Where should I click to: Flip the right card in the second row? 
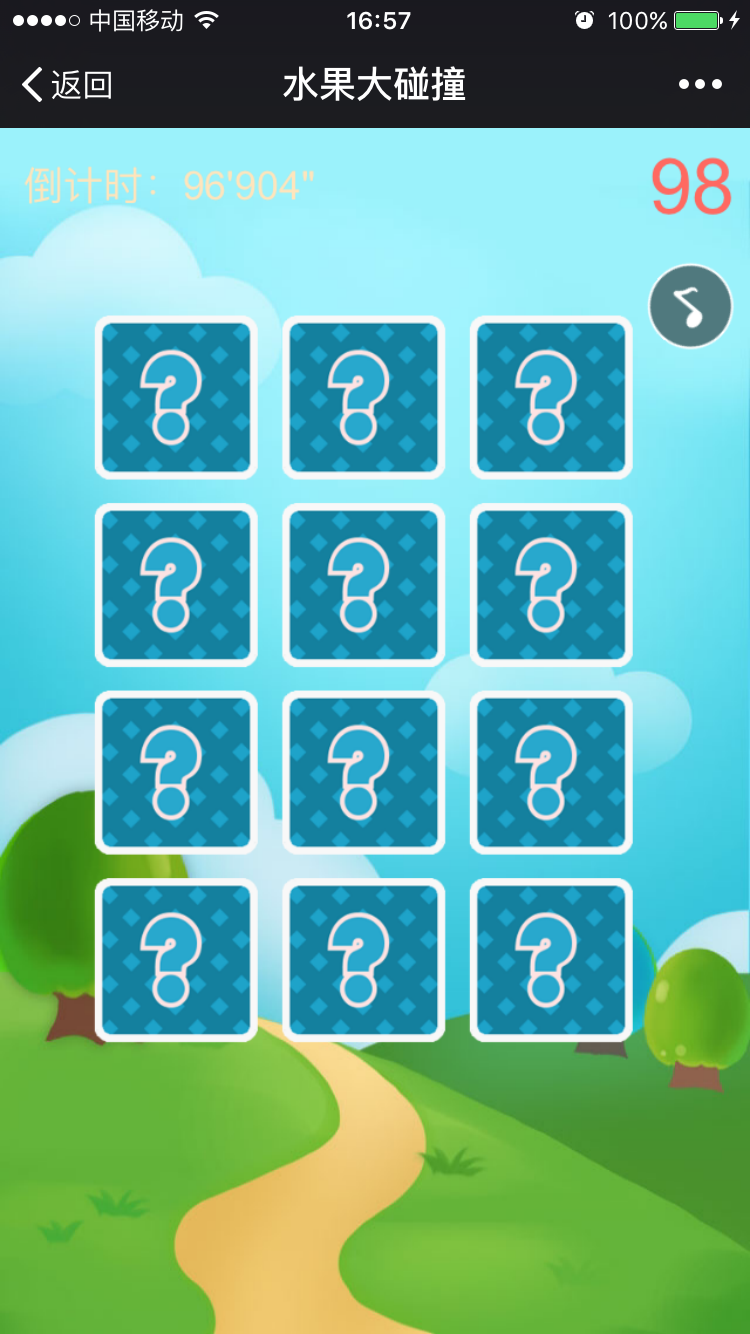tap(551, 585)
